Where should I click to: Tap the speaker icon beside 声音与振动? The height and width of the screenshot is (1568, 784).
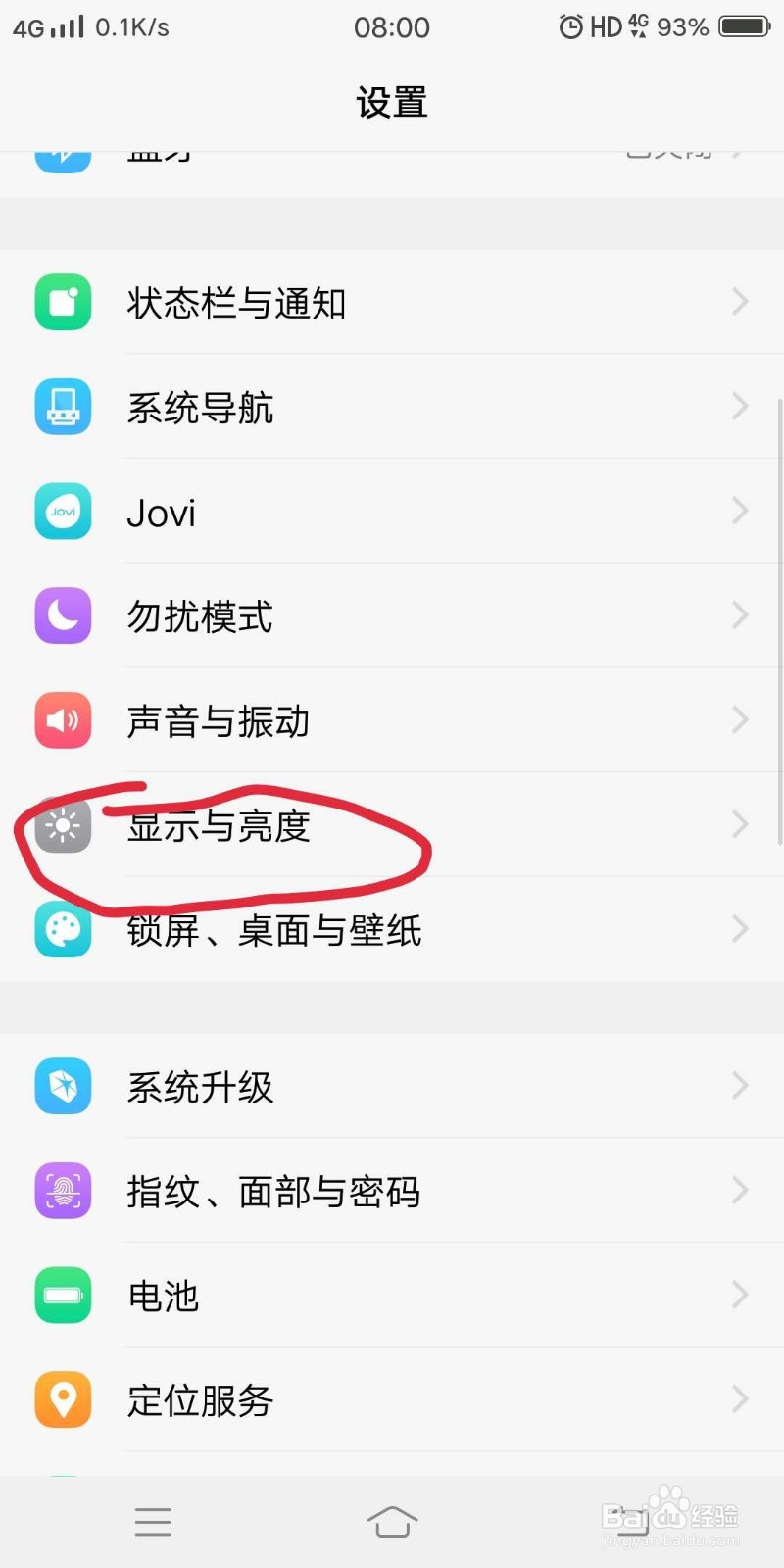pyautogui.click(x=63, y=720)
